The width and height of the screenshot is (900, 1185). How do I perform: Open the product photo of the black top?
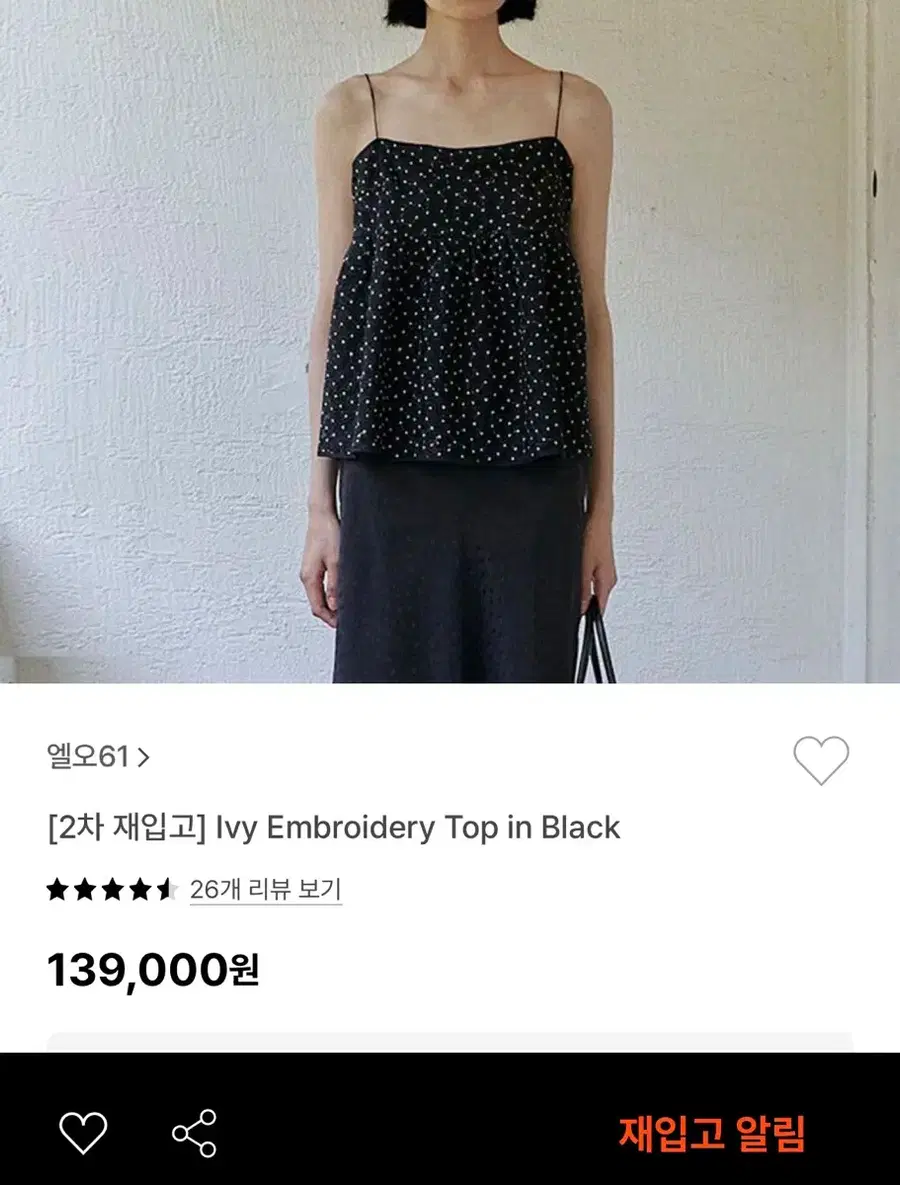pos(450,340)
